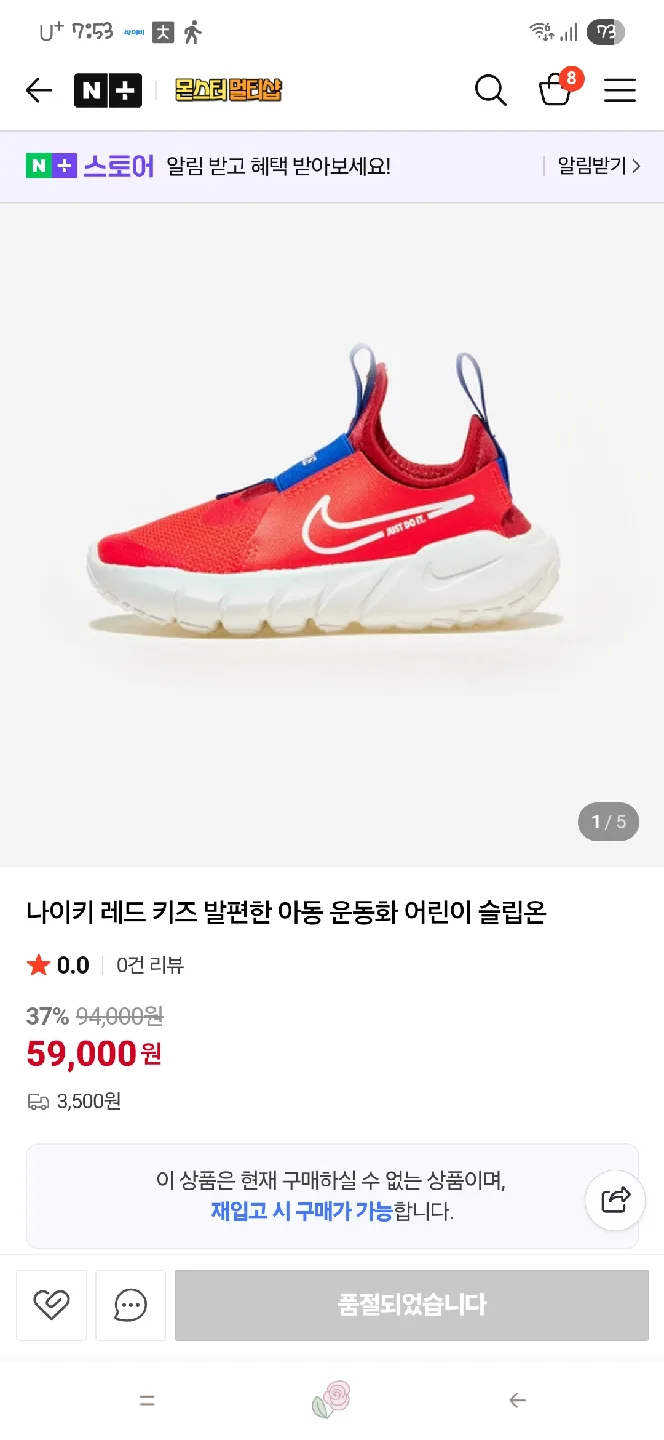Tap 알림받기 to get store notifications

click(x=598, y=166)
